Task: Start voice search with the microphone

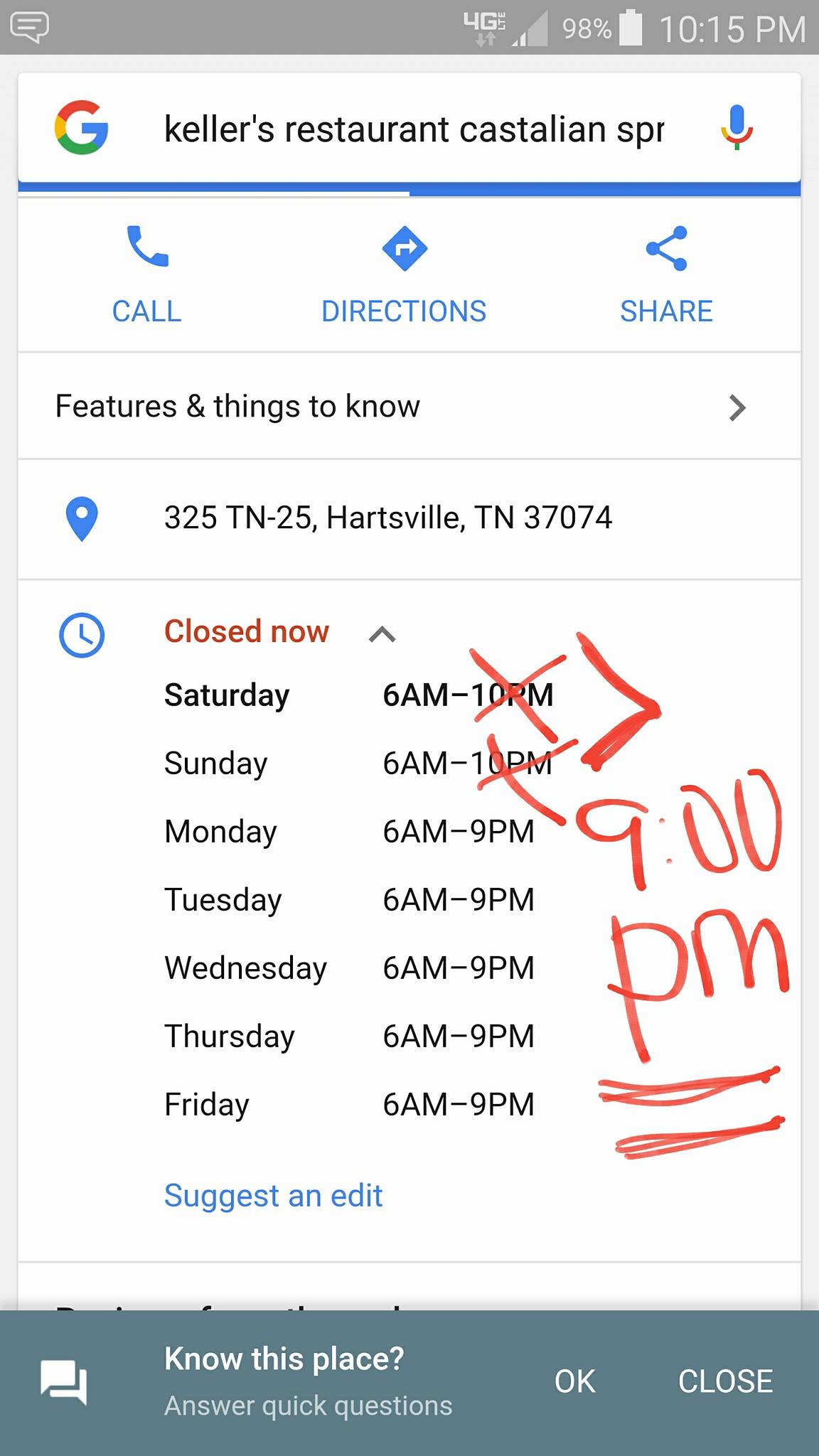Action: pos(737,128)
